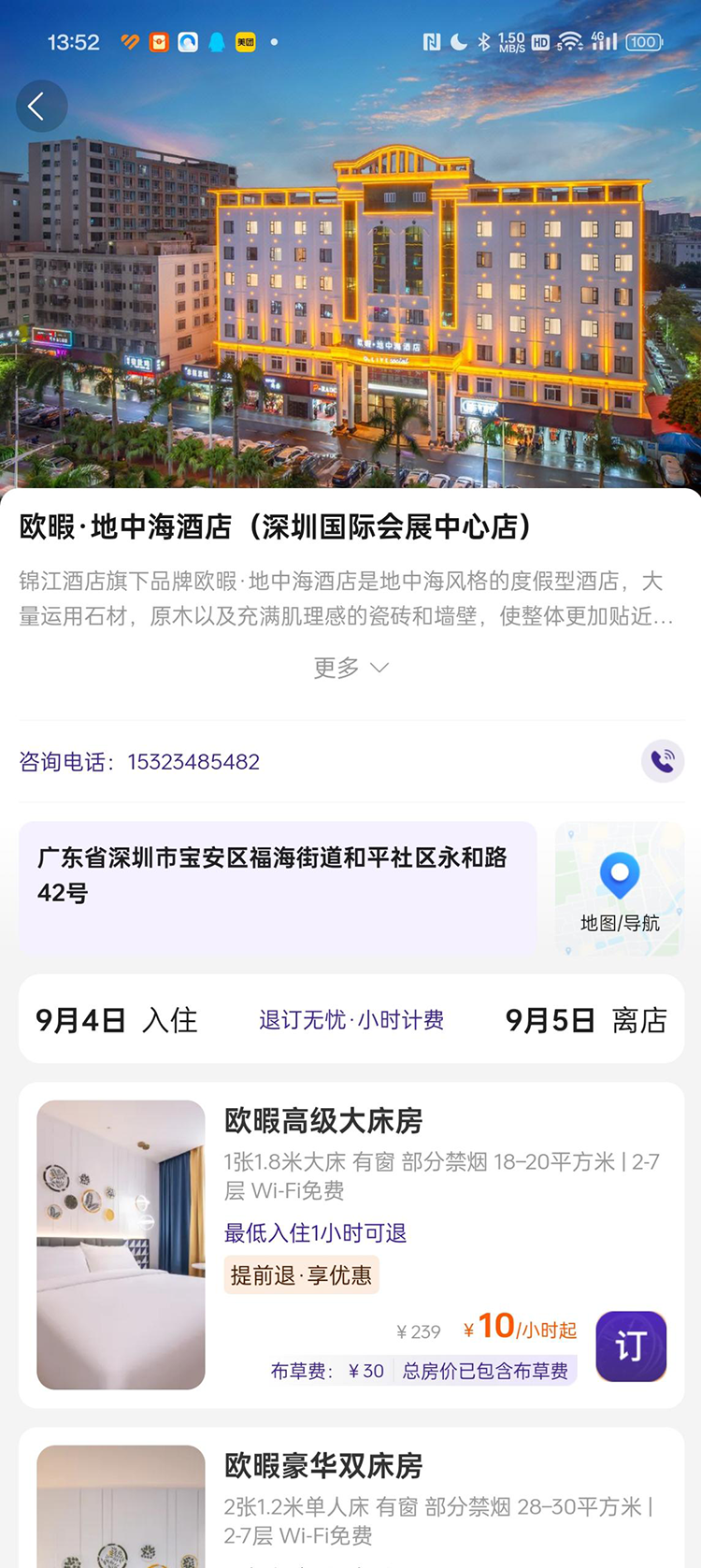This screenshot has width=701, height=1568.
Task: Tap the 订 booking button
Action: [x=631, y=1346]
